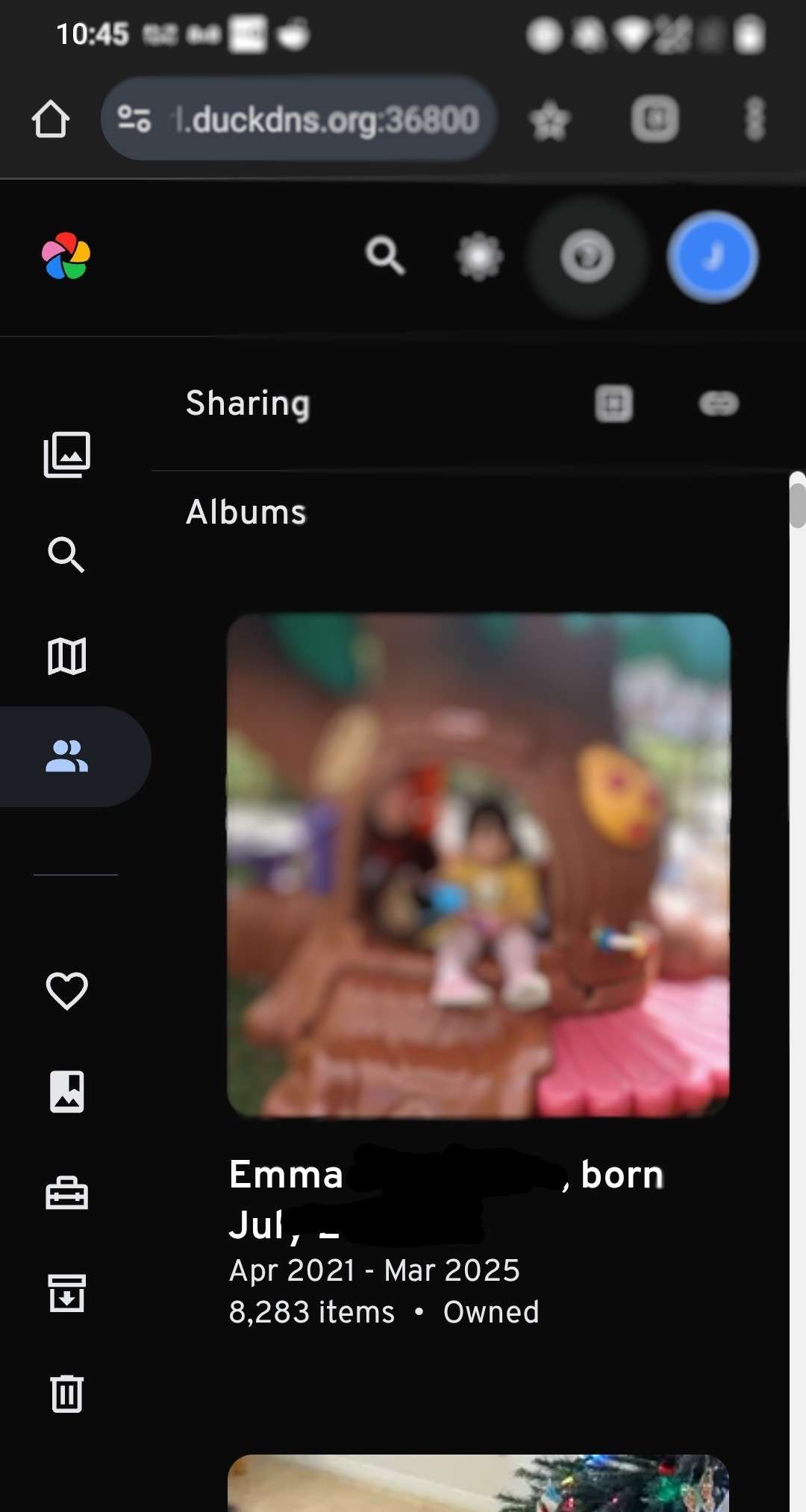View the Archive section
This screenshot has height=1512, width=806.
pos(67,1293)
